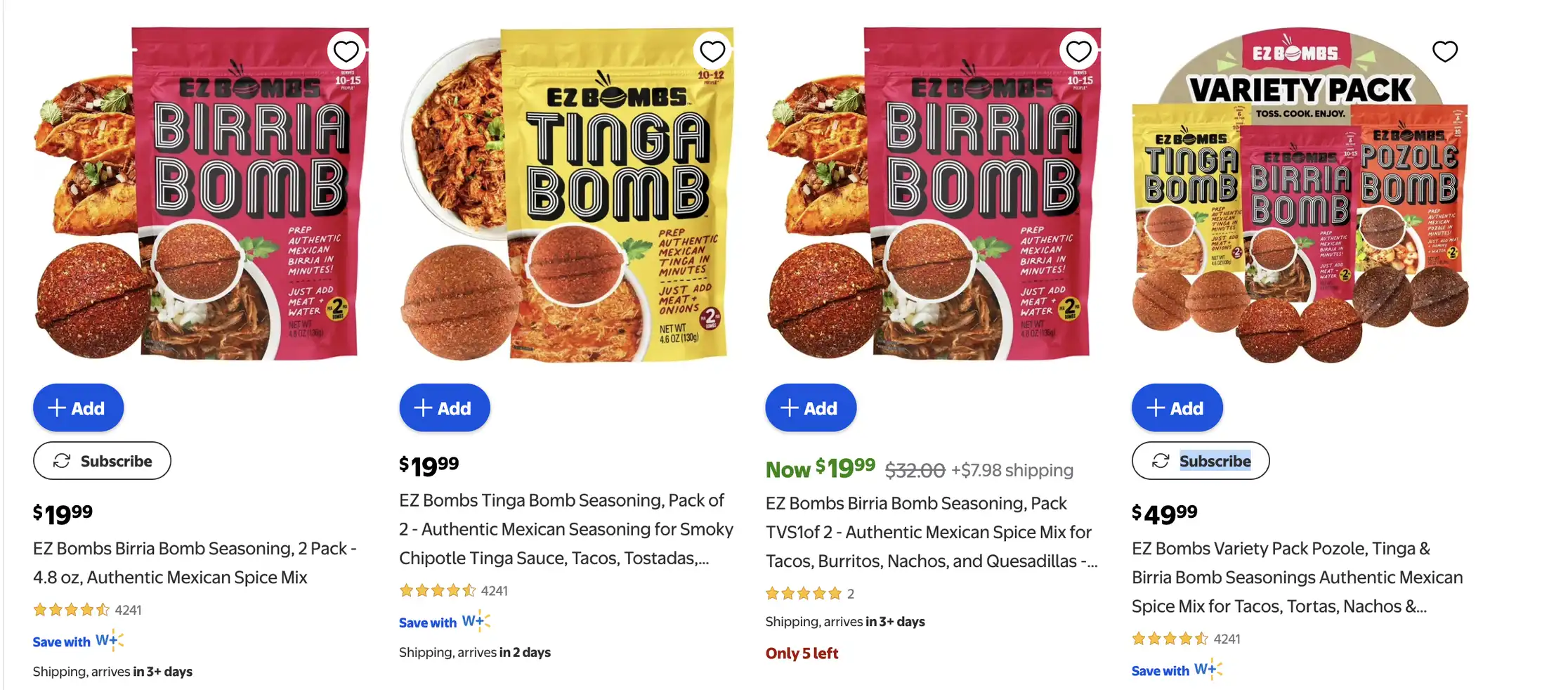
Task: Add Birria Bomb 2 Pack 4.8 oz to cart
Action: [78, 408]
